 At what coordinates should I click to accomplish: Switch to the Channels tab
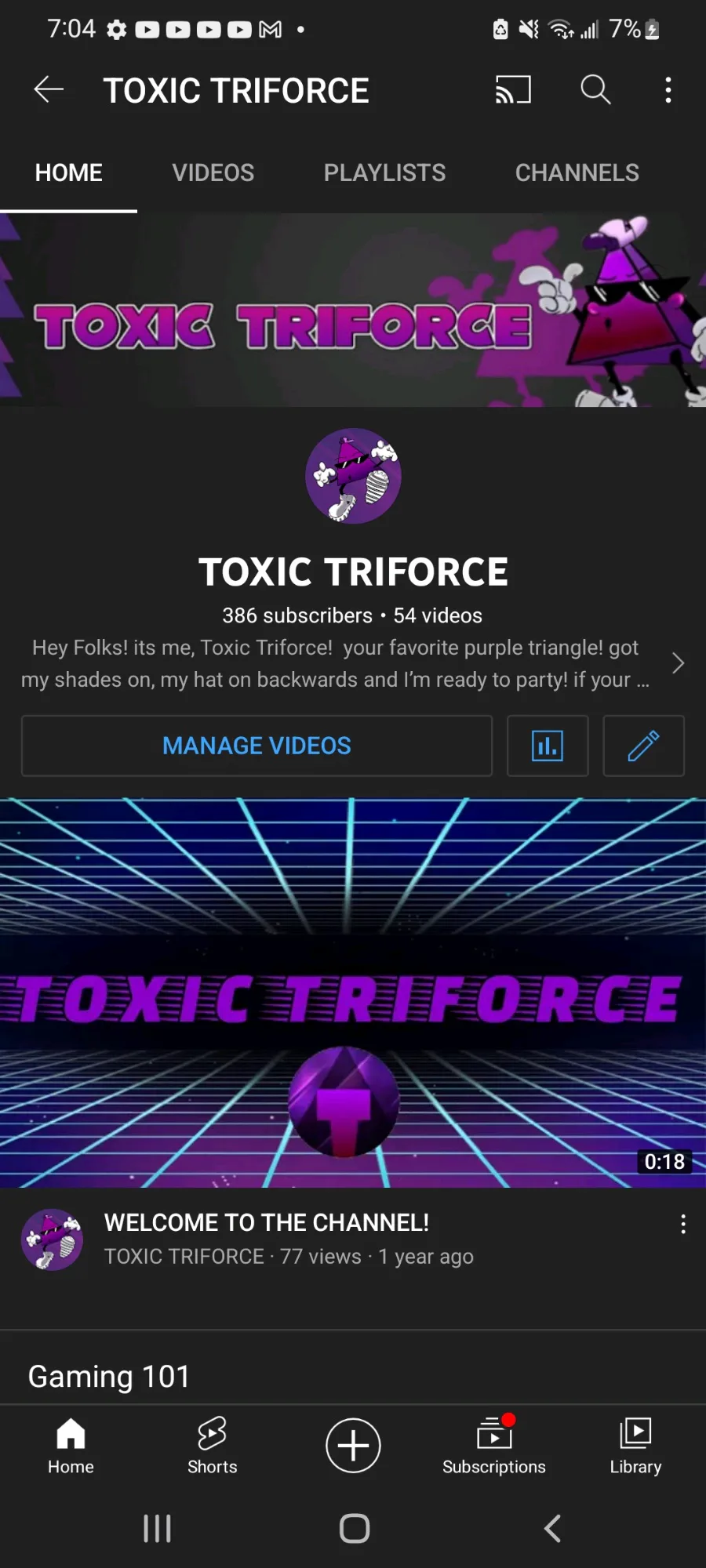pyautogui.click(x=577, y=172)
